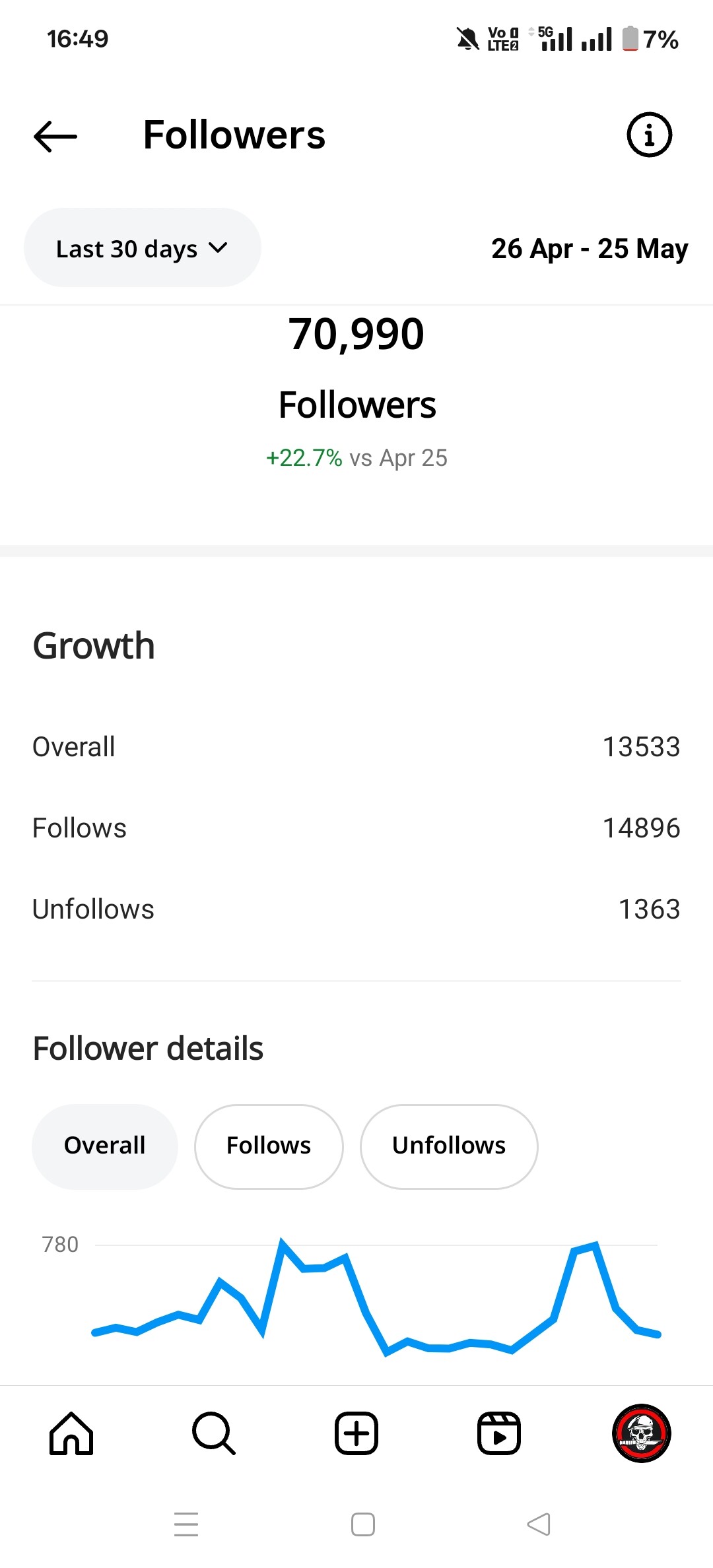Open the profile tab with skull avatar

tap(642, 1433)
